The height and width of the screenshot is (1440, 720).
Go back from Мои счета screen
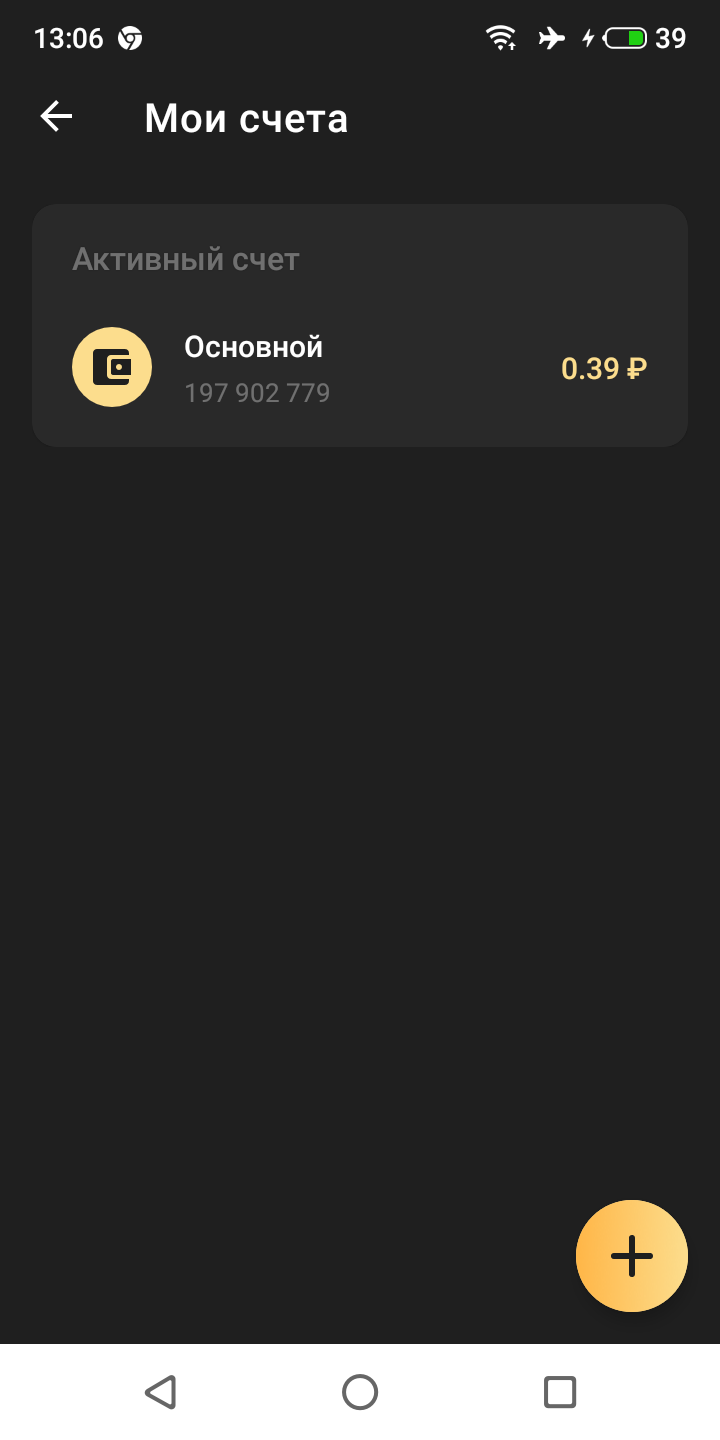point(56,117)
